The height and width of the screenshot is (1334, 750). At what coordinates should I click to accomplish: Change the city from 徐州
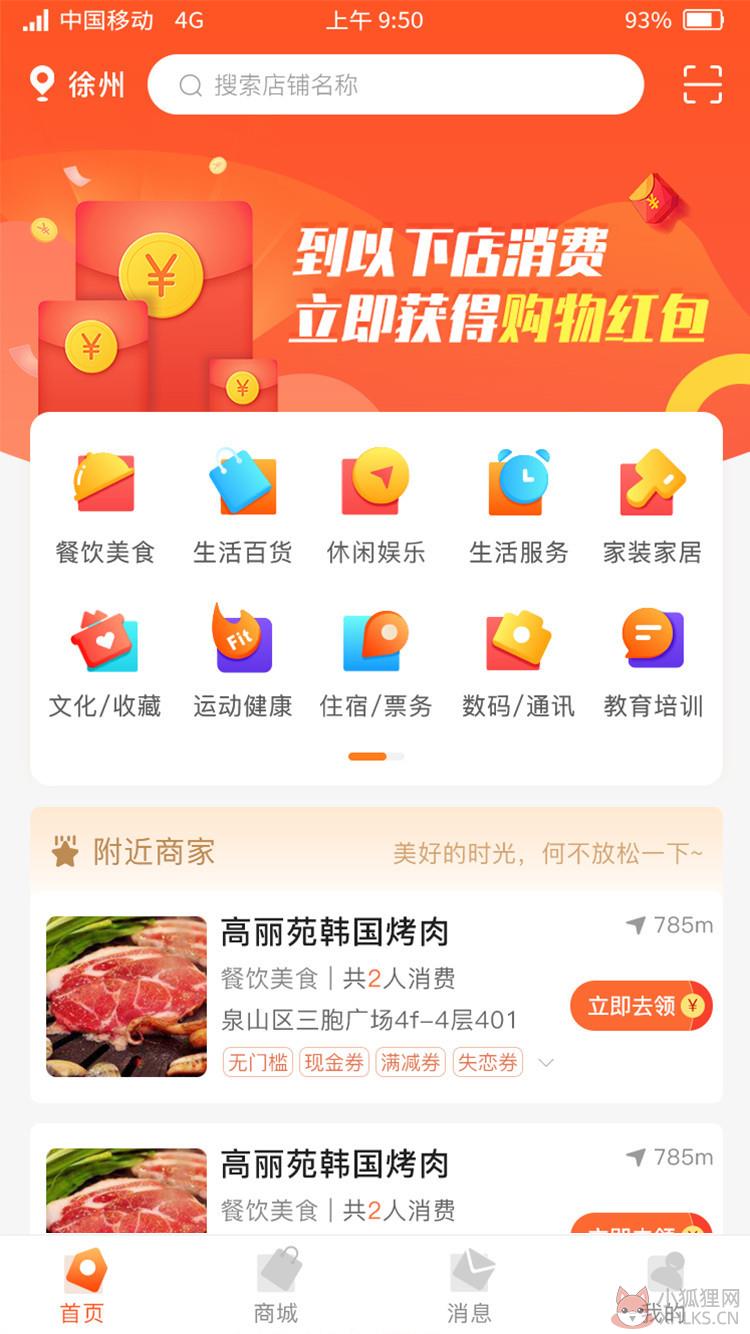click(x=78, y=85)
